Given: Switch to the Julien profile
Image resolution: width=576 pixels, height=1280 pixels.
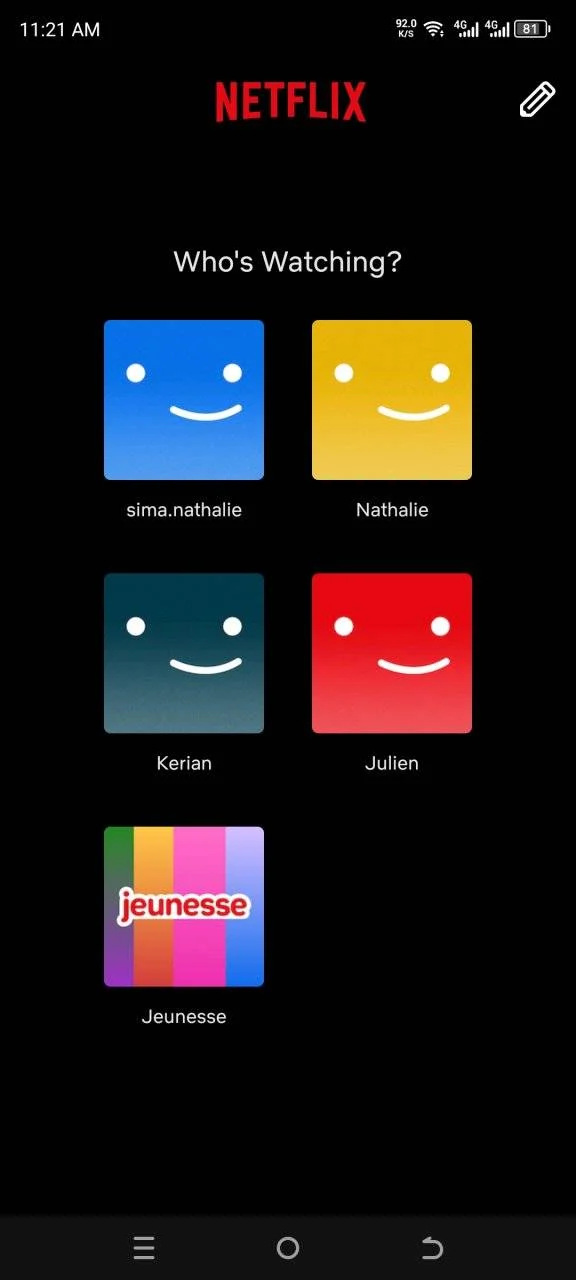Looking at the screenshot, I should click(392, 653).
